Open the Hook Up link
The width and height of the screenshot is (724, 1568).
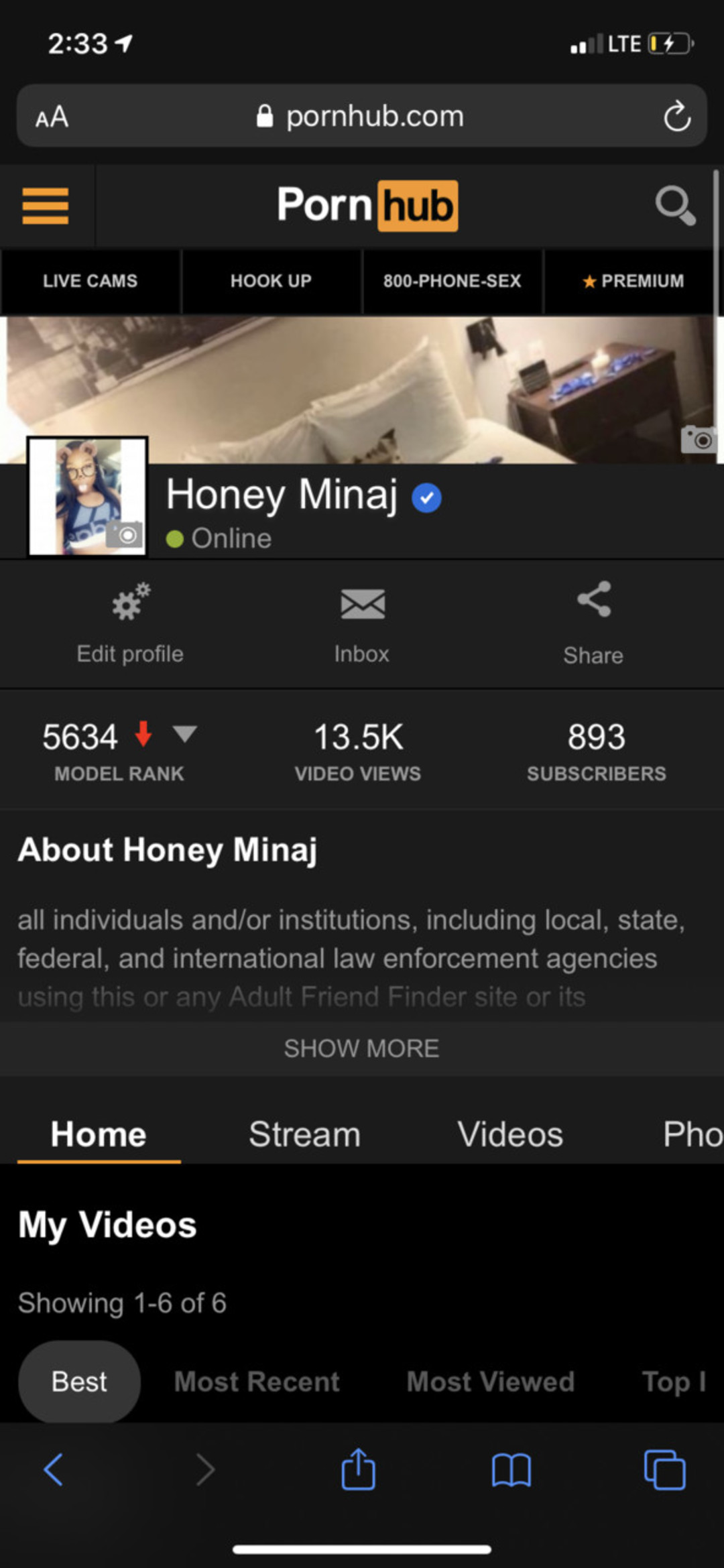coord(271,281)
